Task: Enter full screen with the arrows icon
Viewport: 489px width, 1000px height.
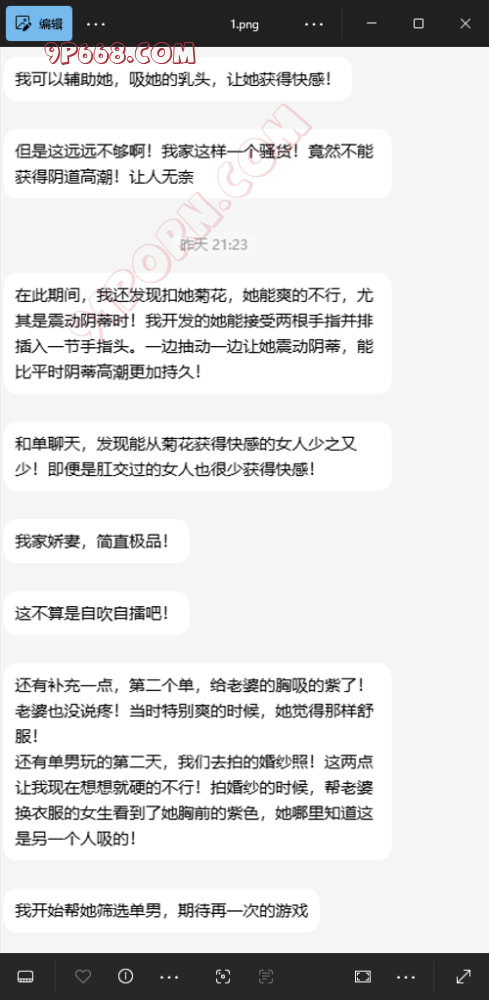Action: click(x=463, y=976)
